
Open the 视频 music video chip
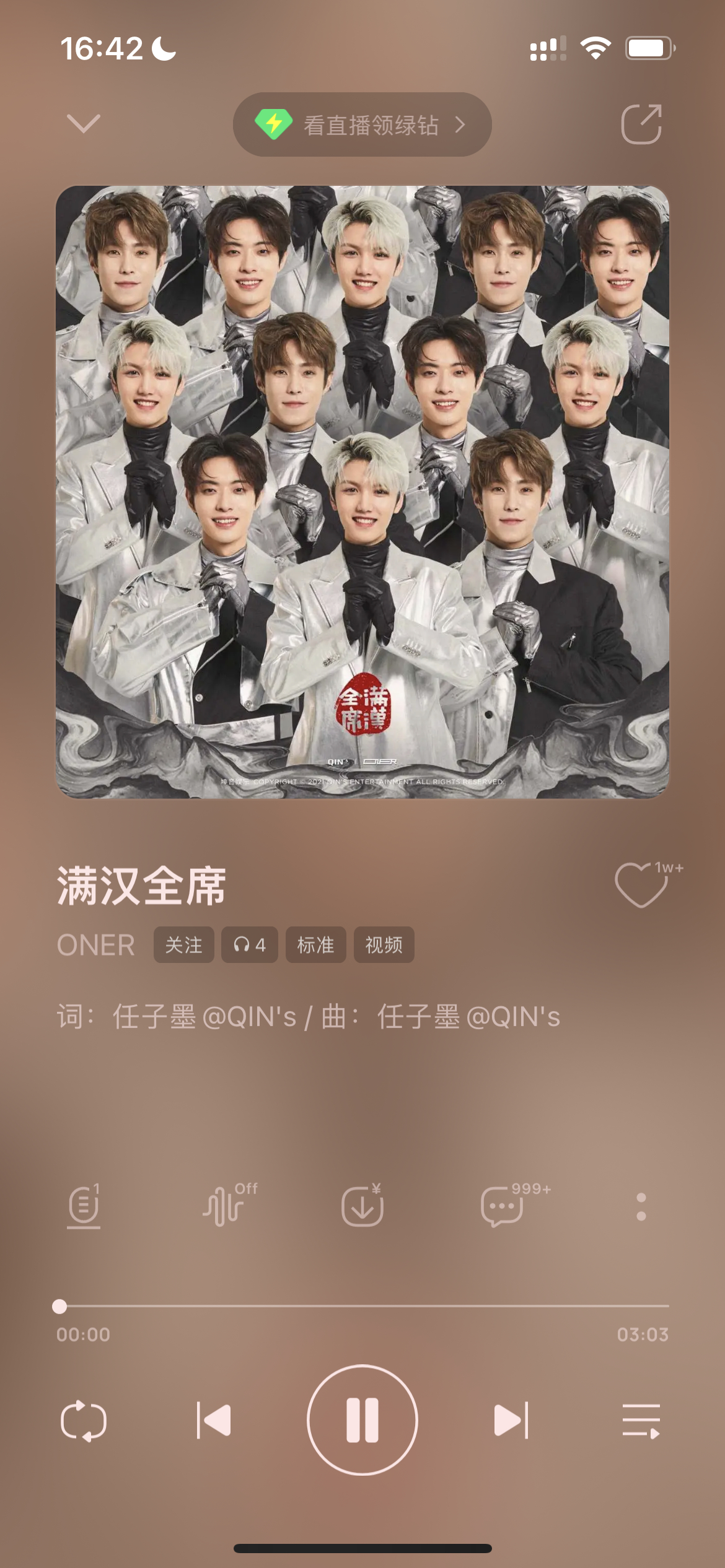coord(384,945)
